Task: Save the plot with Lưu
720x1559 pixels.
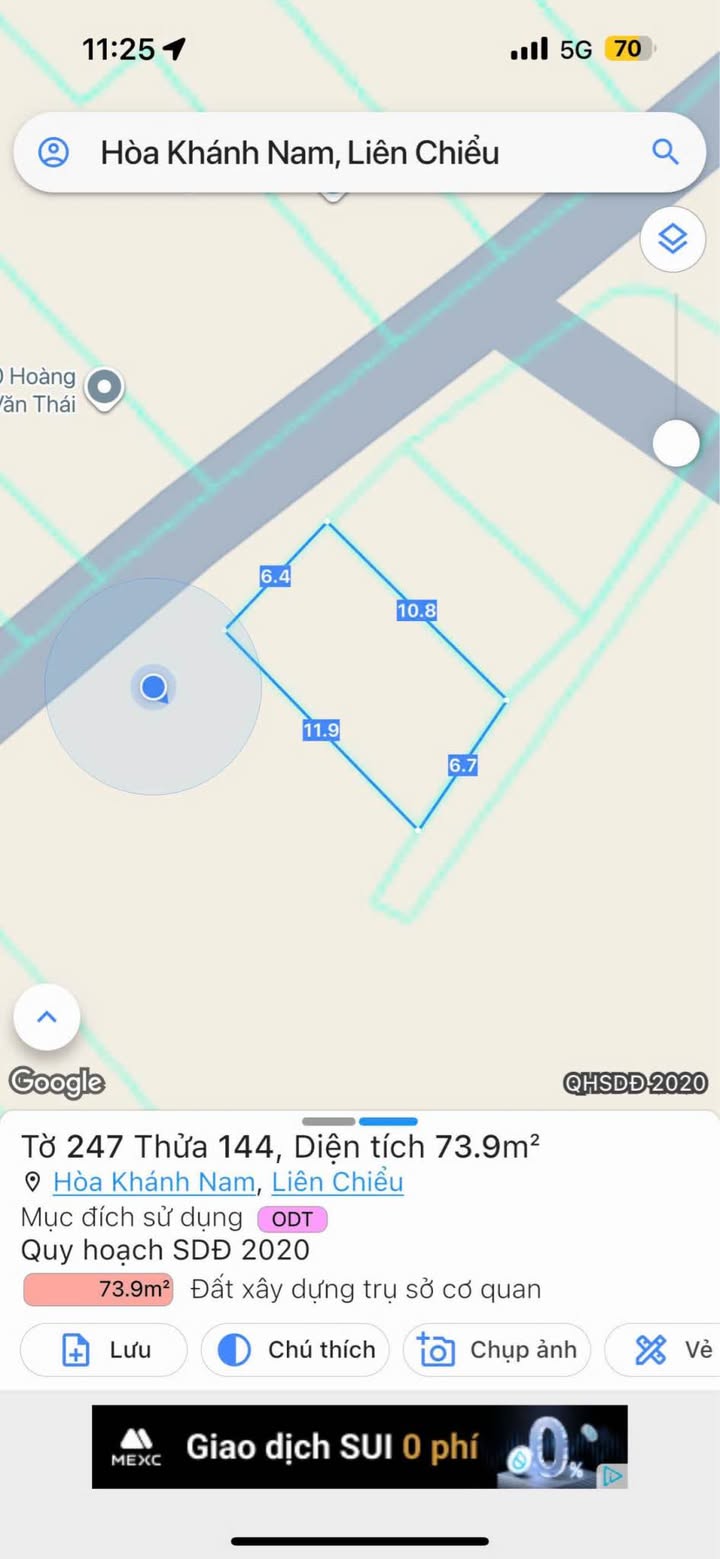Action: pos(104,1350)
